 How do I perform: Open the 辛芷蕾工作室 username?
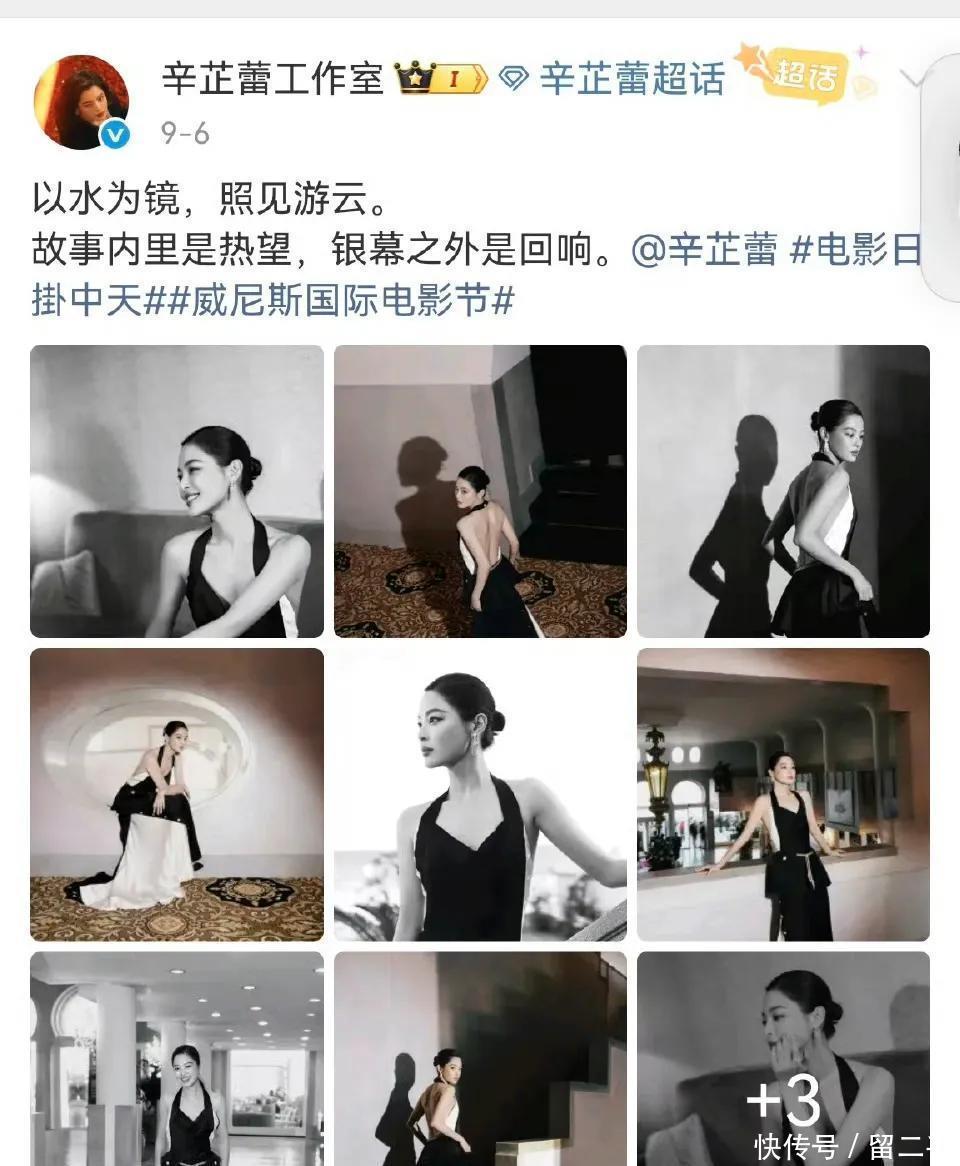(x=273, y=78)
